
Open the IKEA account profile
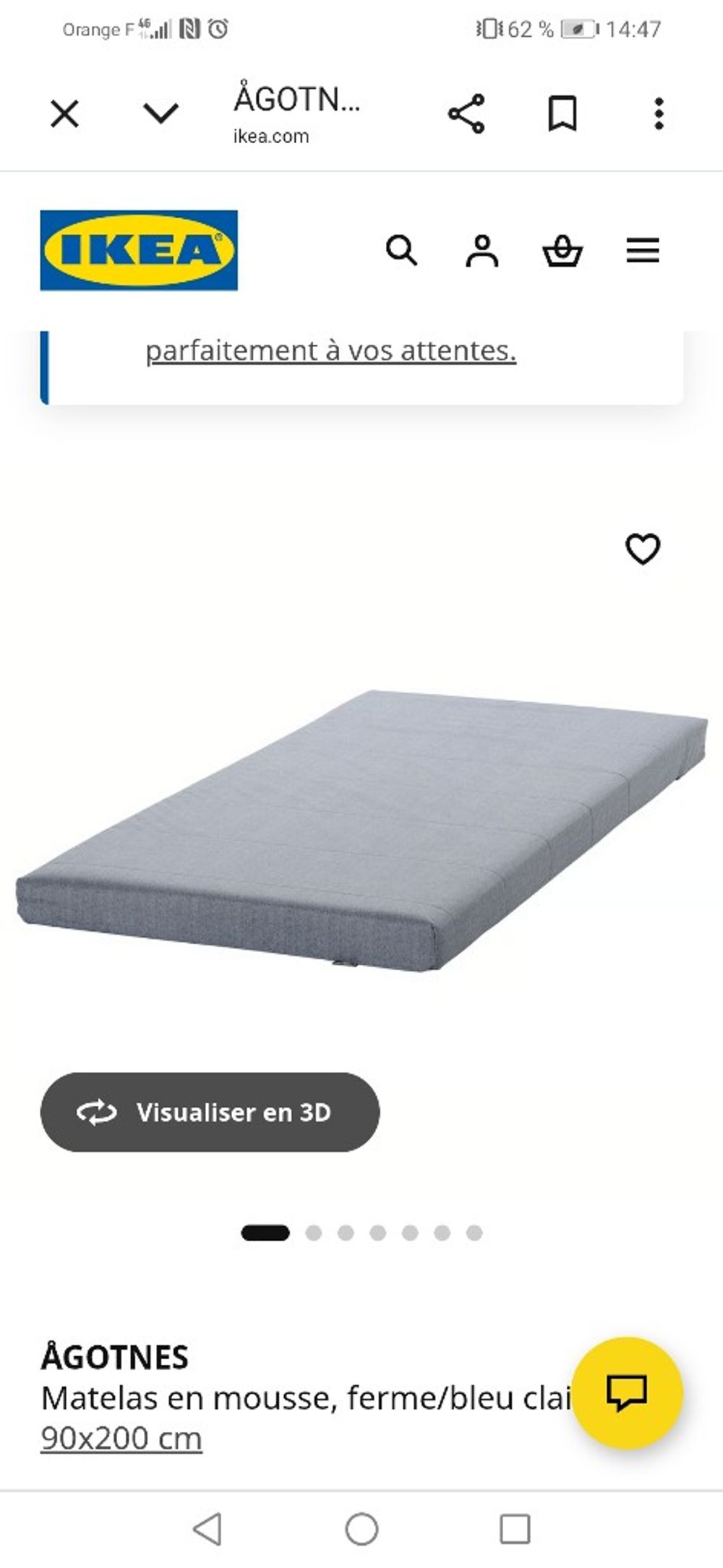482,251
